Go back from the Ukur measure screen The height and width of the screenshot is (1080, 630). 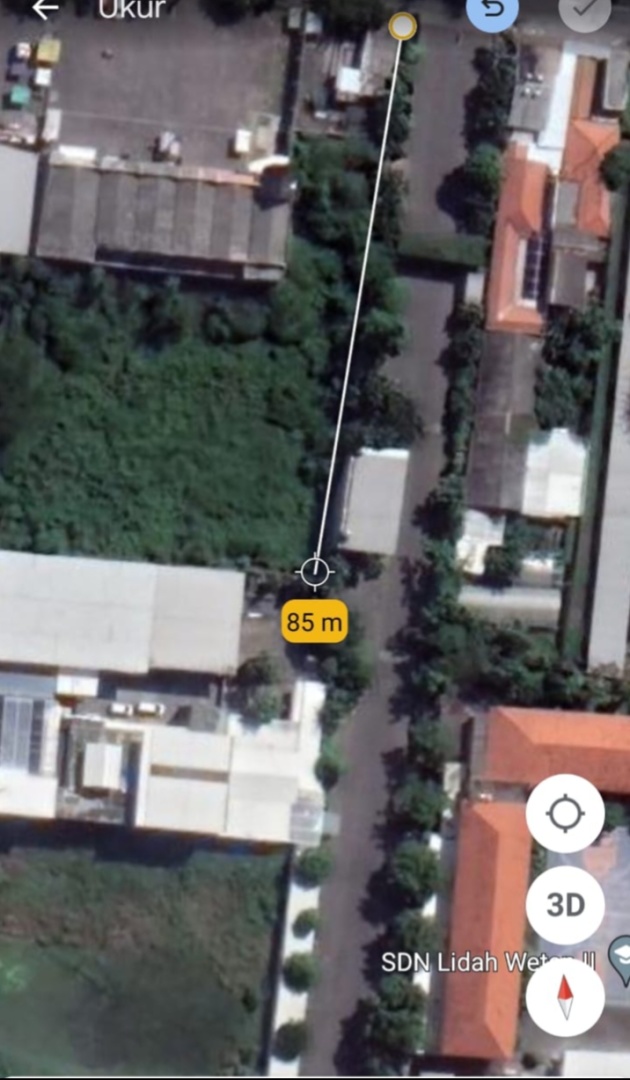[x=45, y=9]
